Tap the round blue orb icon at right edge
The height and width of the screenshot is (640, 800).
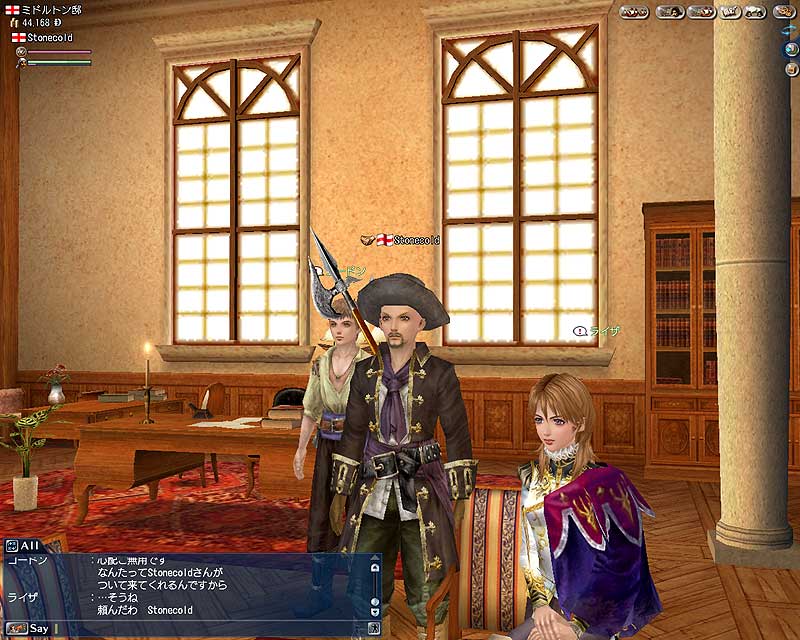(x=791, y=50)
